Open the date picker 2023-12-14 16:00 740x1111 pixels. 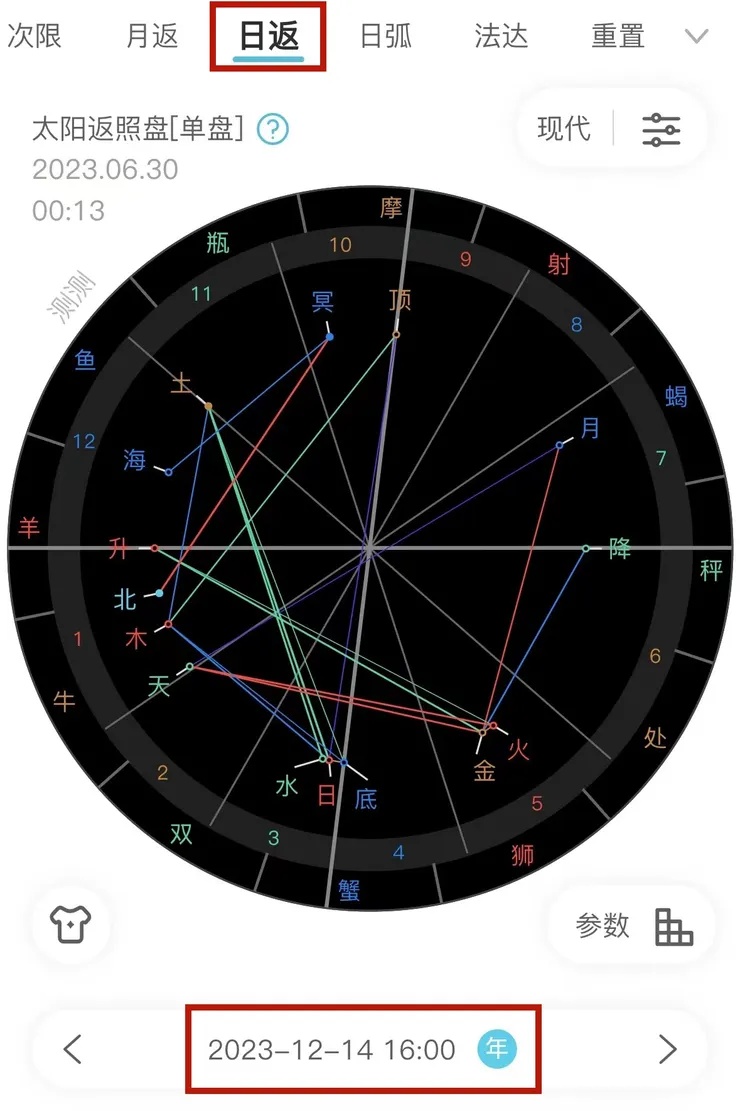pos(332,1050)
